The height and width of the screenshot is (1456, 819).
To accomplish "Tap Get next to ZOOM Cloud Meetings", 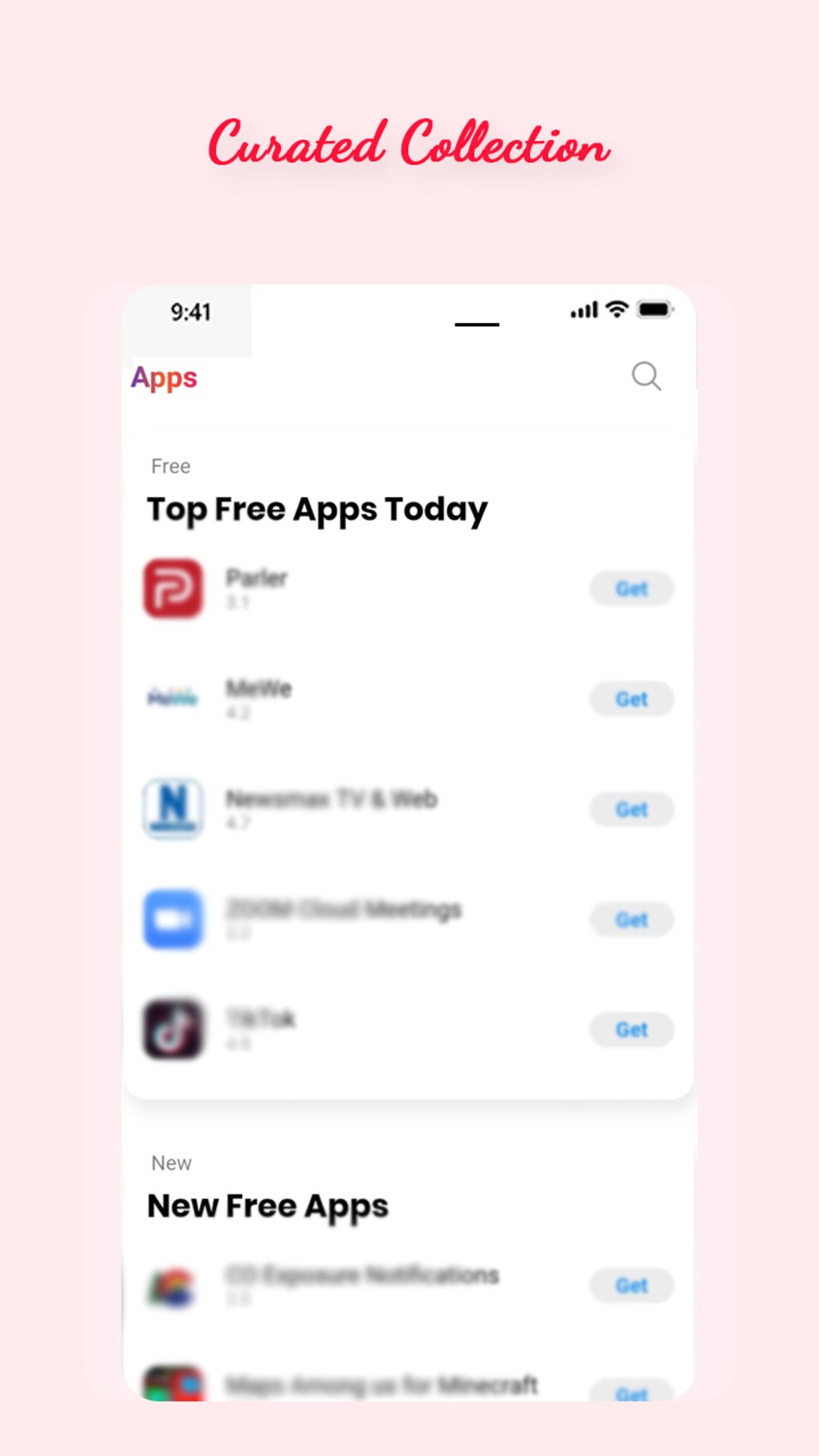I will click(631, 920).
